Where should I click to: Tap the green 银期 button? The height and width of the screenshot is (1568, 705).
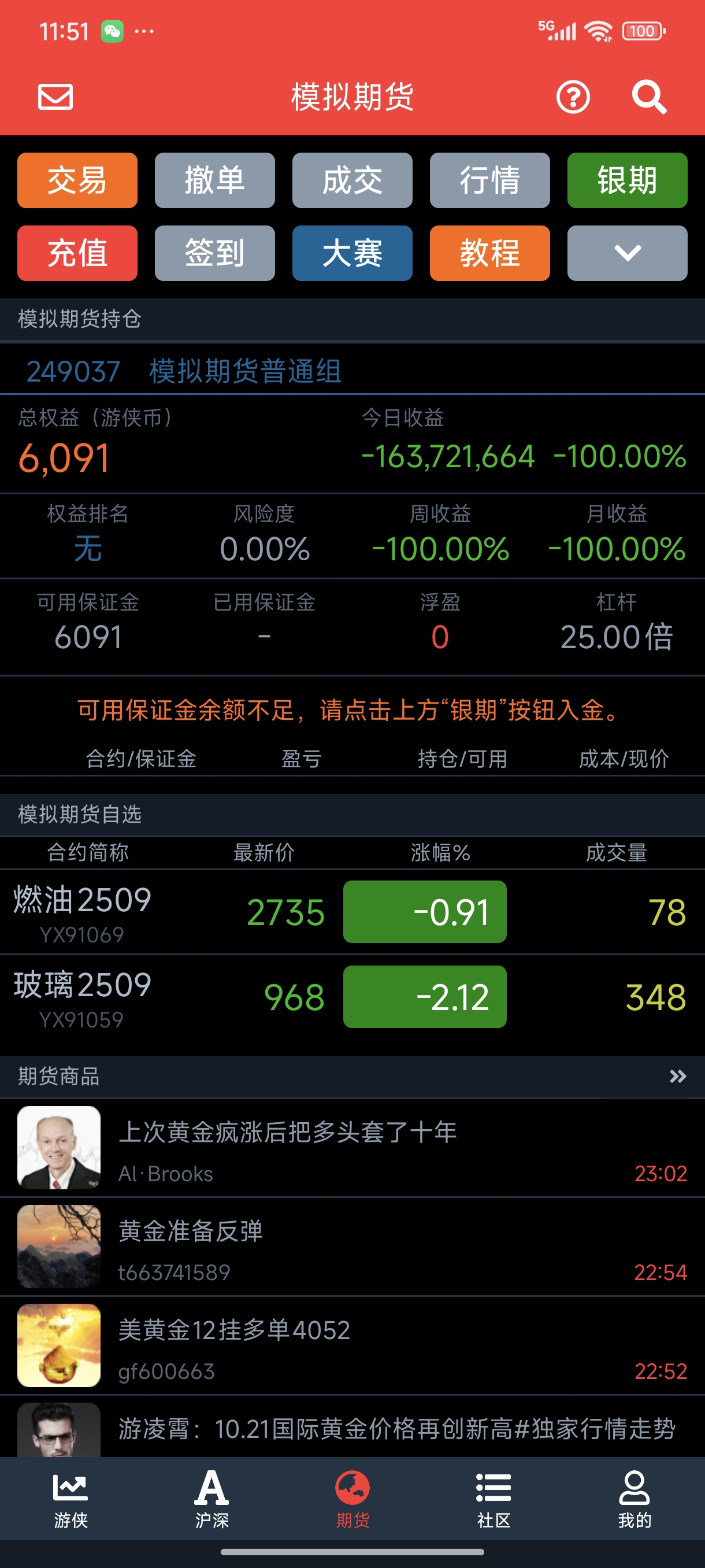[627, 180]
